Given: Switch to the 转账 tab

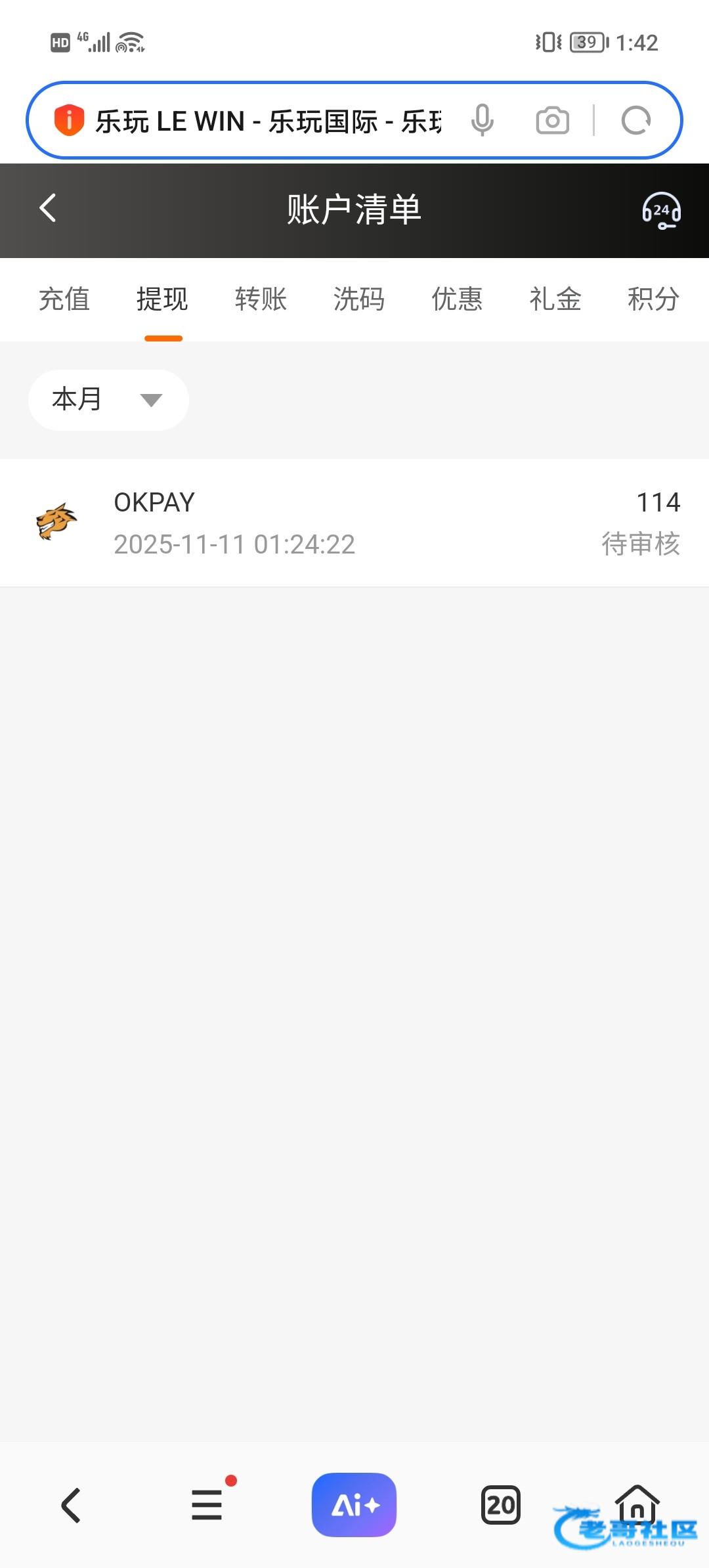Looking at the screenshot, I should pyautogui.click(x=261, y=299).
